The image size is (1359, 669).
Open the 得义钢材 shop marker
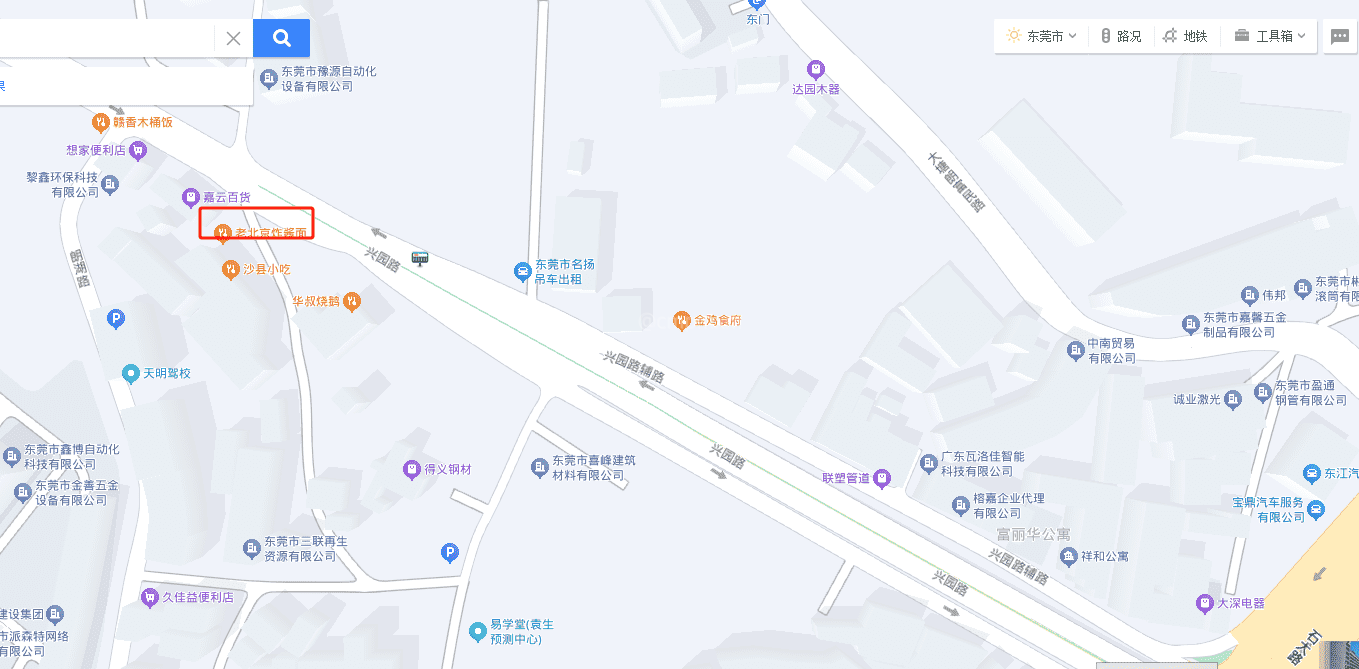411,469
